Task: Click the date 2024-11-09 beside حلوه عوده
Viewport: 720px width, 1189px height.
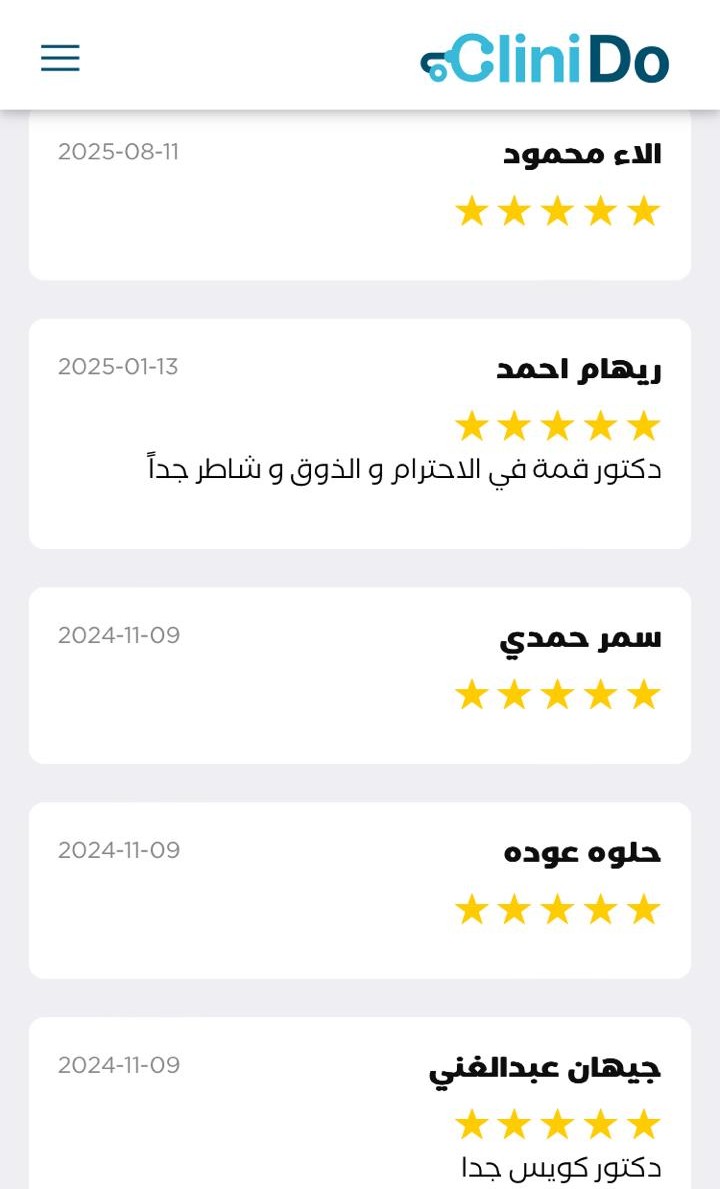Action: (119, 849)
